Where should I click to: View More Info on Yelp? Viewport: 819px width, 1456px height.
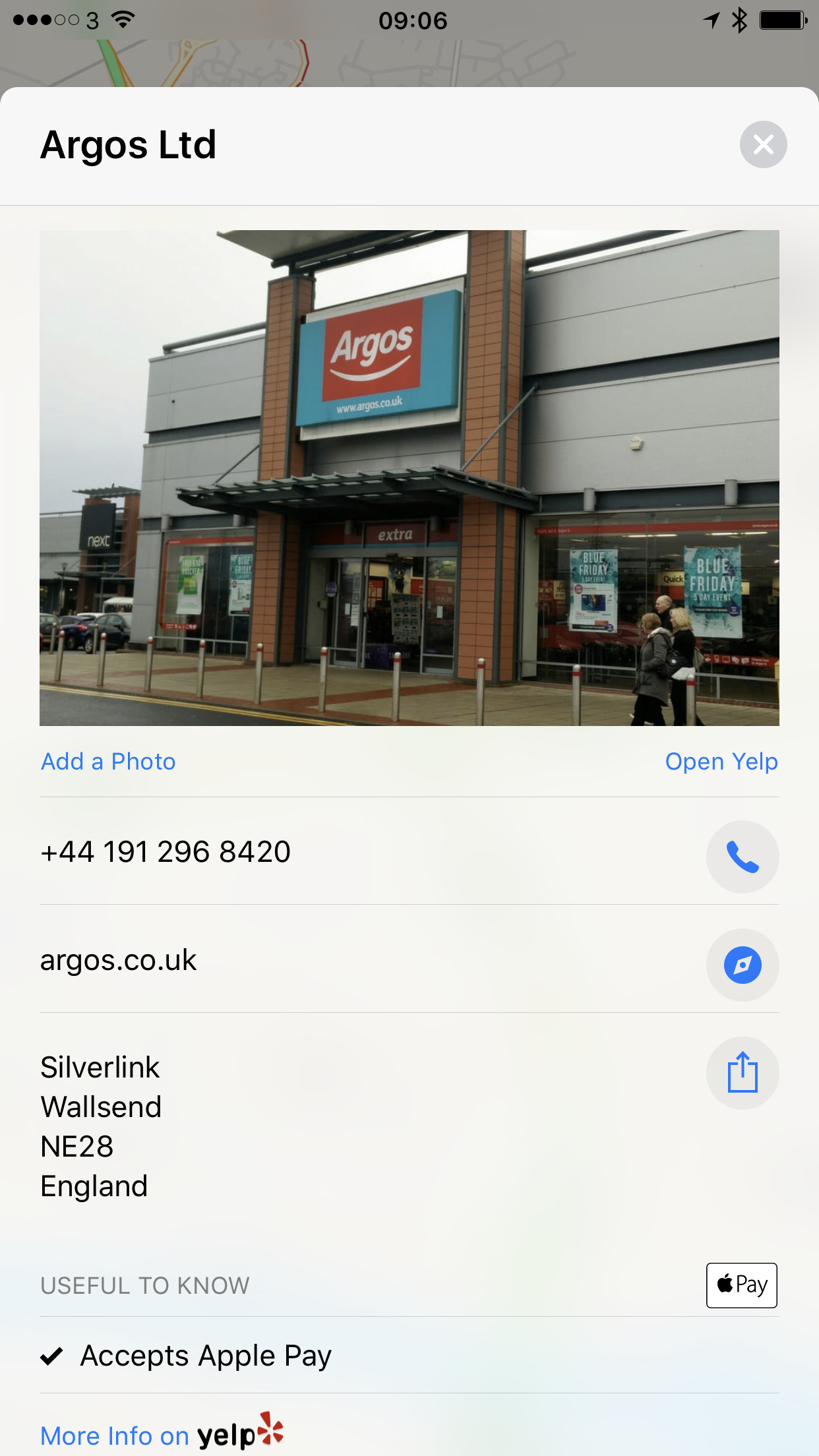pos(162,1434)
